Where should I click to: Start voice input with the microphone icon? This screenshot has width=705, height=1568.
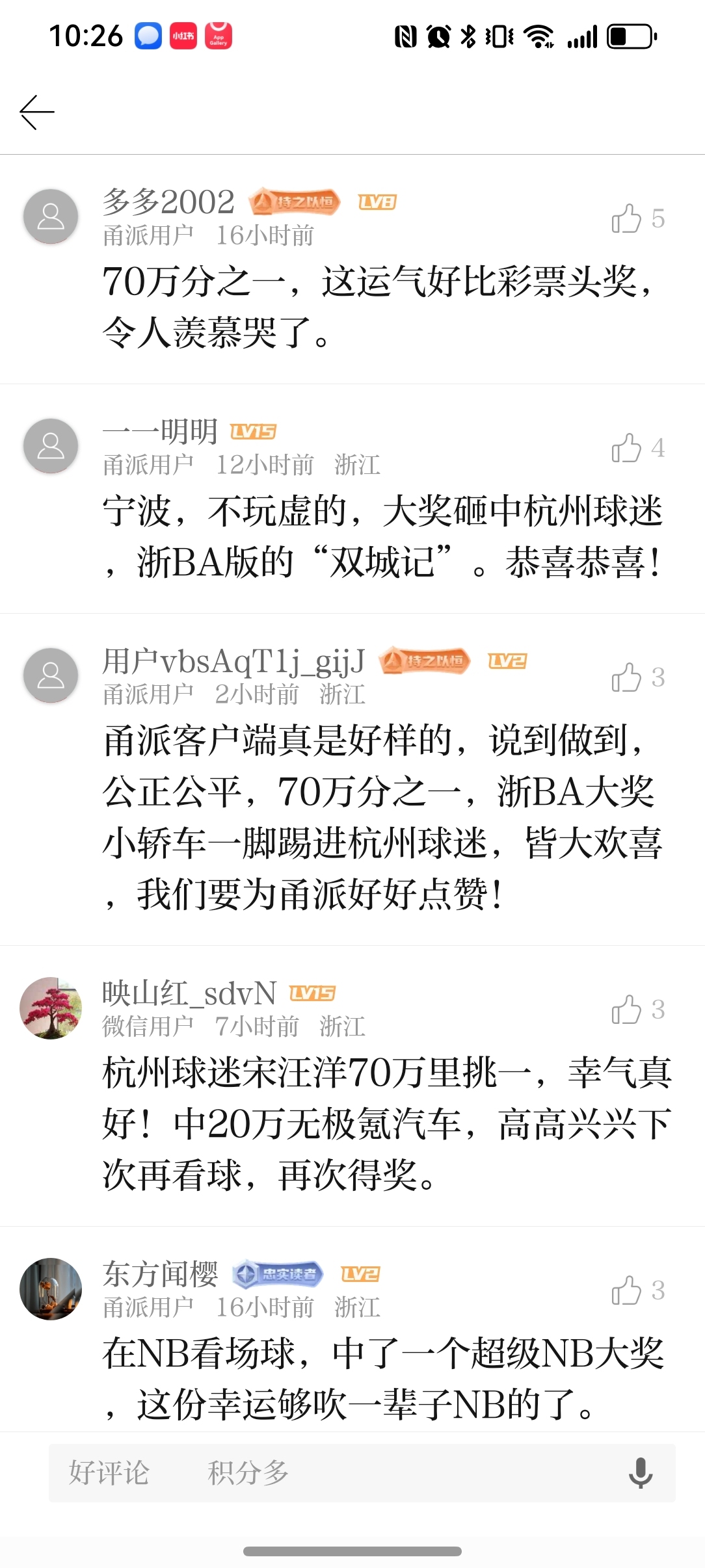pyautogui.click(x=641, y=1473)
